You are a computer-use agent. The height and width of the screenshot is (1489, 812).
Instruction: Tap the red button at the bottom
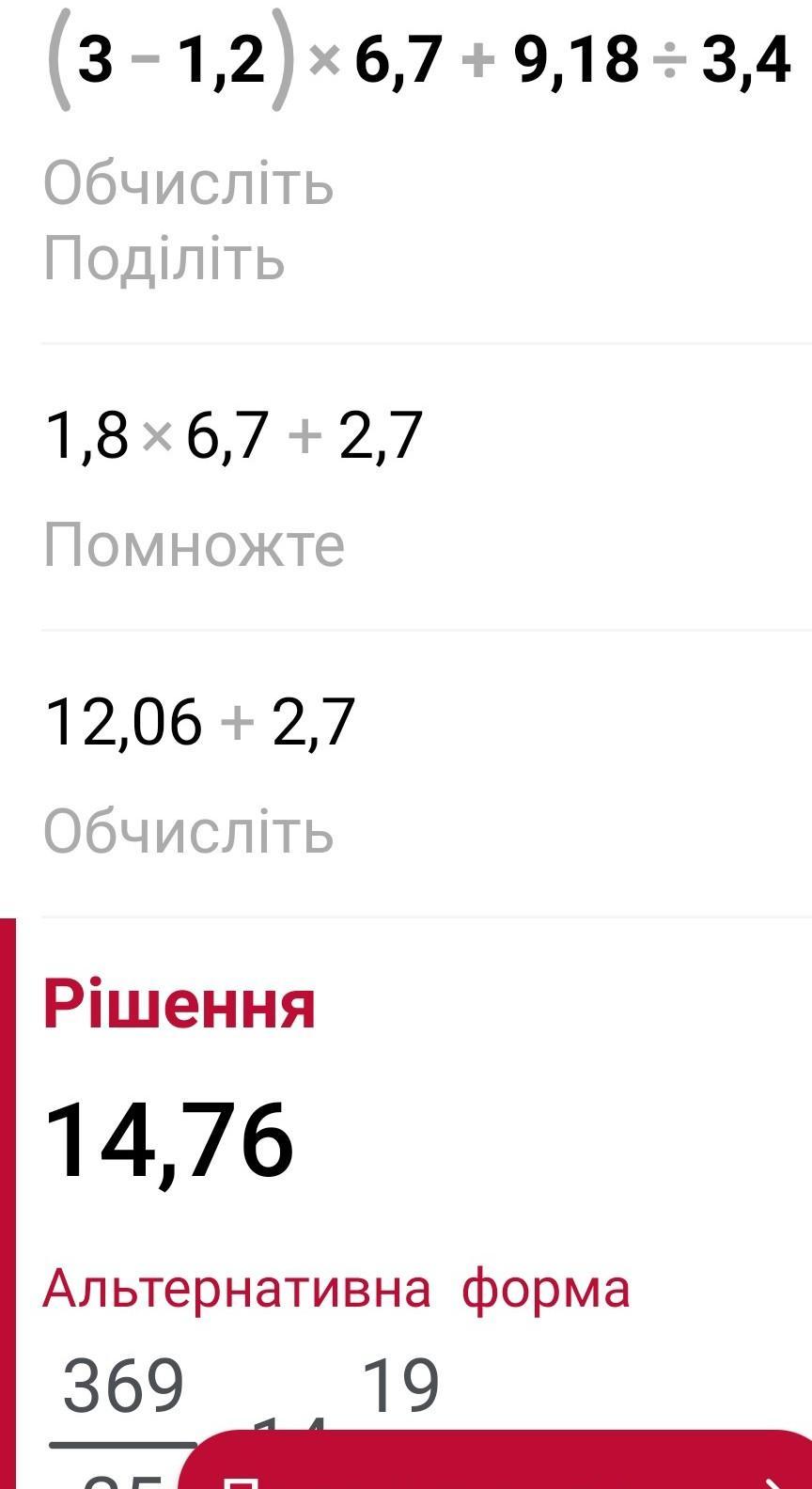498,1462
